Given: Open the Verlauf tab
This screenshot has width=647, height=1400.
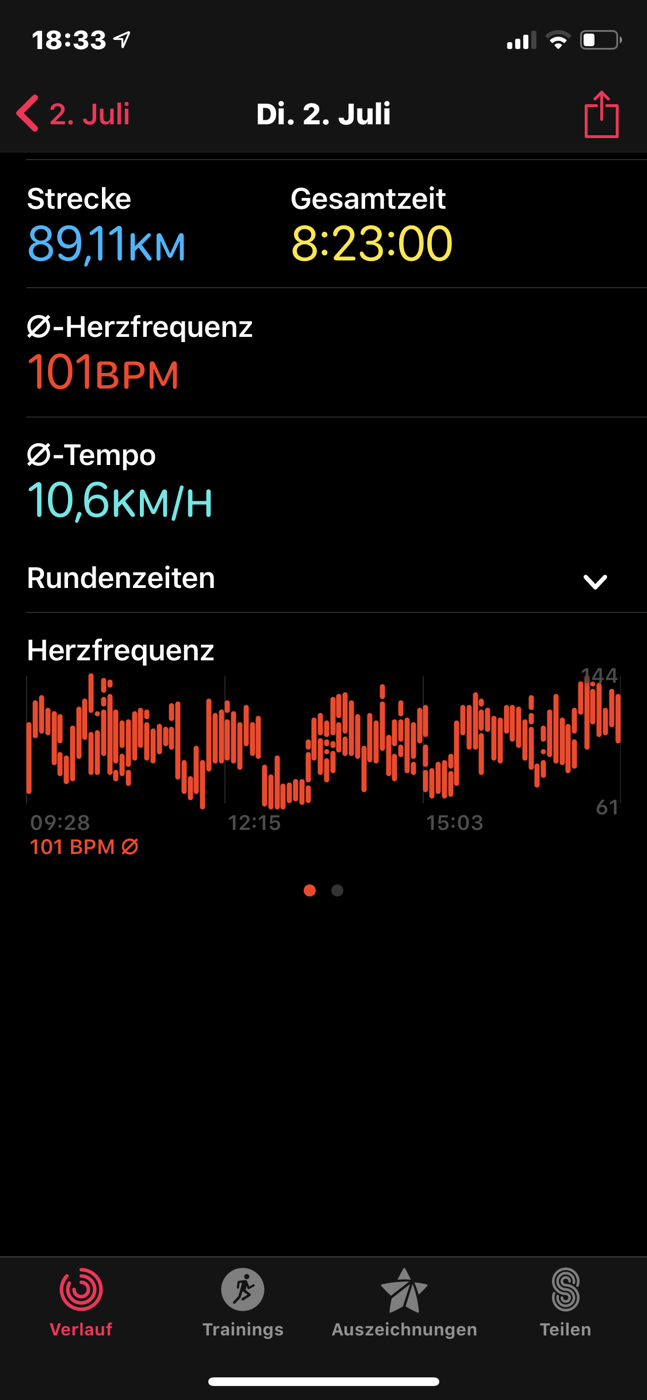Looking at the screenshot, I should point(81,1302).
